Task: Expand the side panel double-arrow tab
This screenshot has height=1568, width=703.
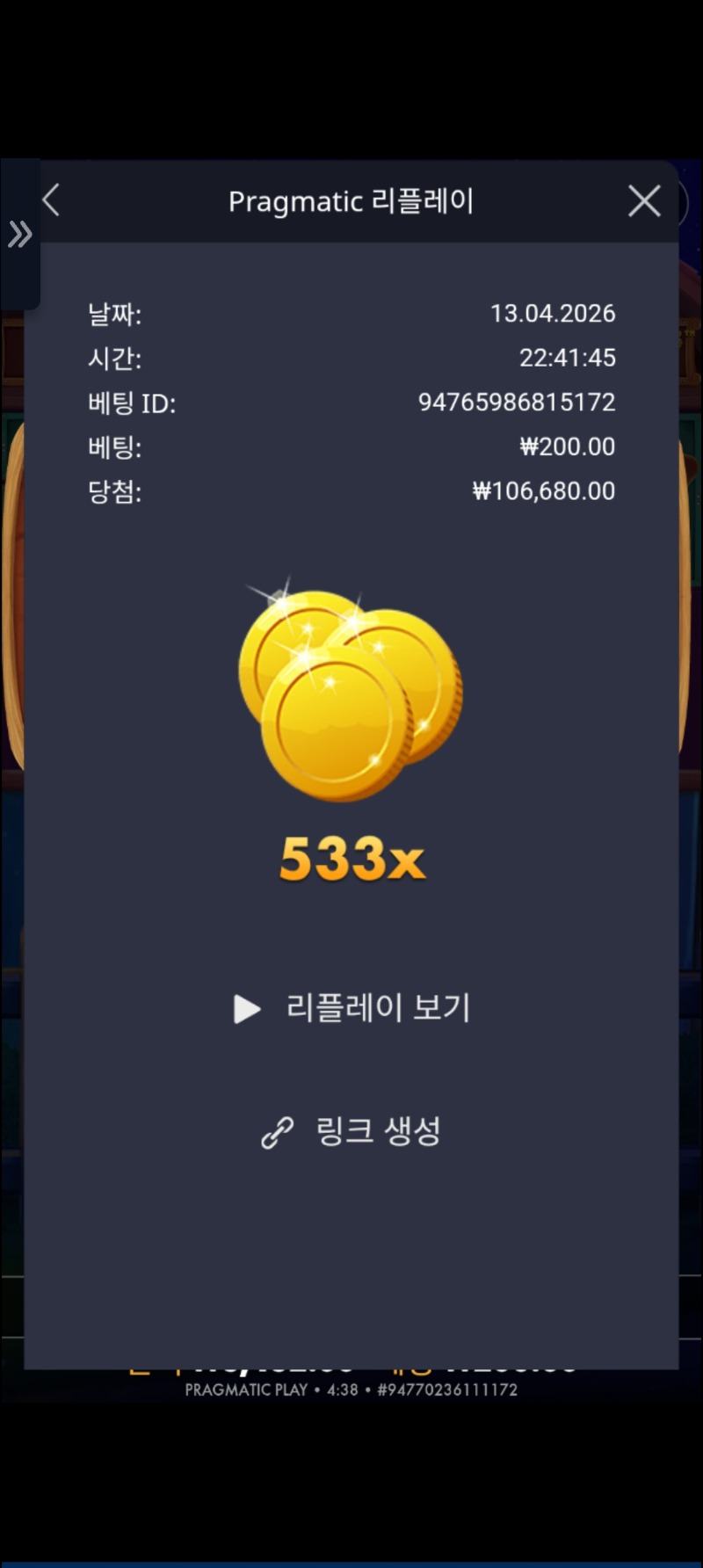Action: pyautogui.click(x=19, y=235)
